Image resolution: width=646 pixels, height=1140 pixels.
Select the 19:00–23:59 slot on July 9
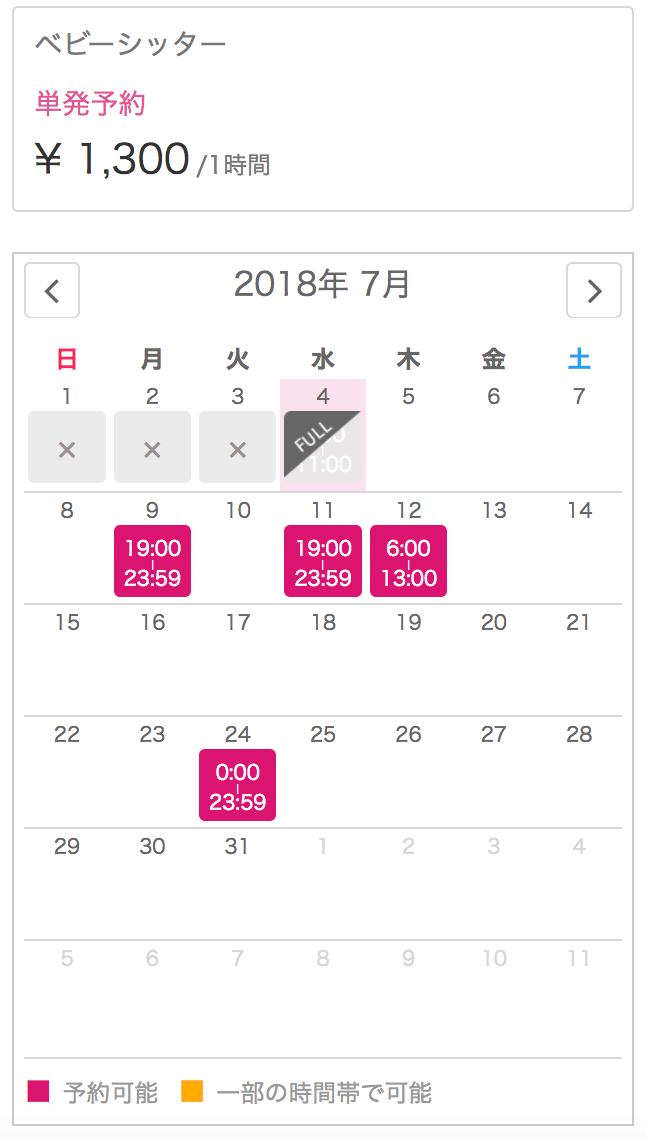pos(153,561)
